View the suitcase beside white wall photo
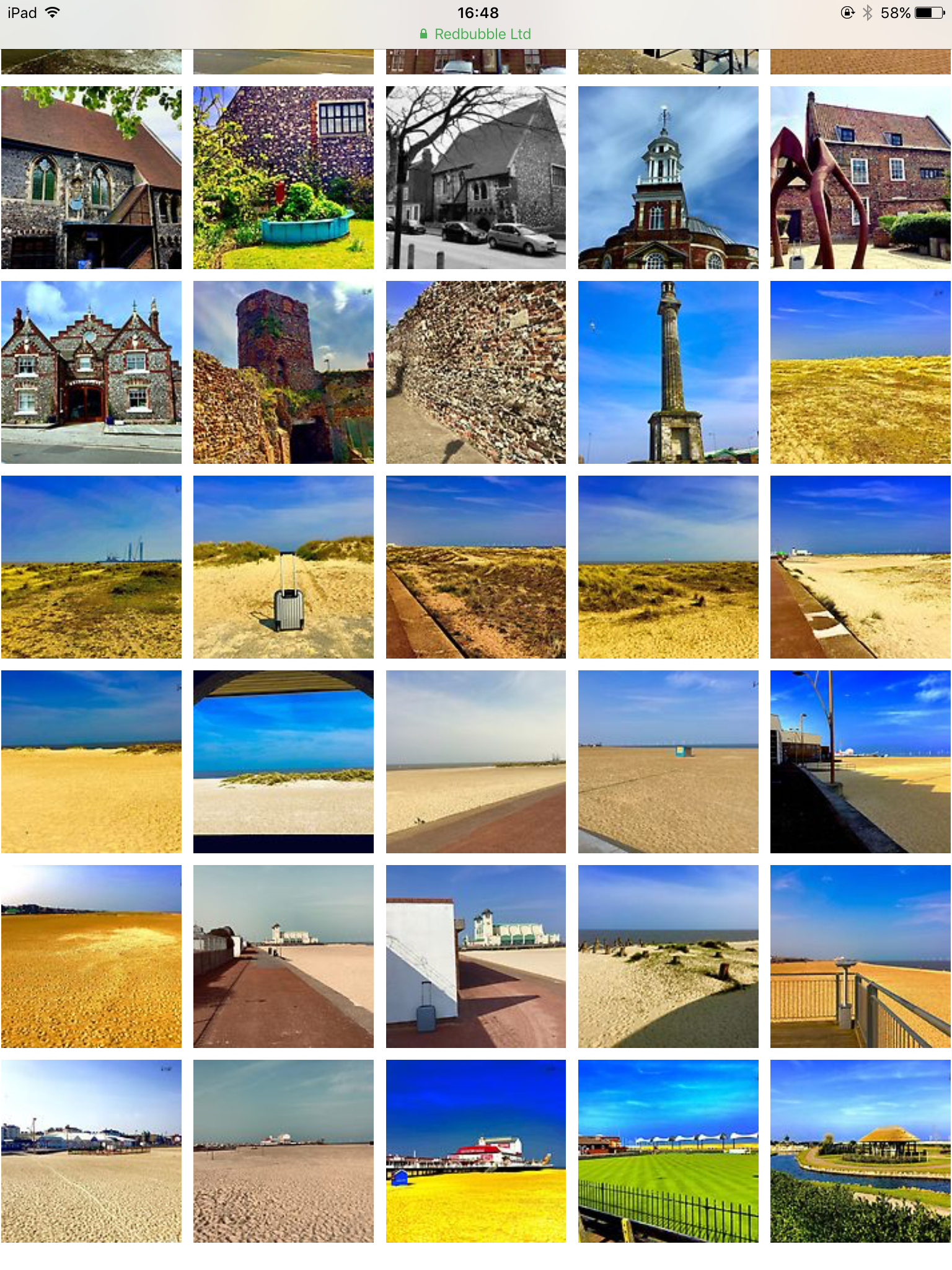The height and width of the screenshot is (1270, 952). tap(475, 956)
